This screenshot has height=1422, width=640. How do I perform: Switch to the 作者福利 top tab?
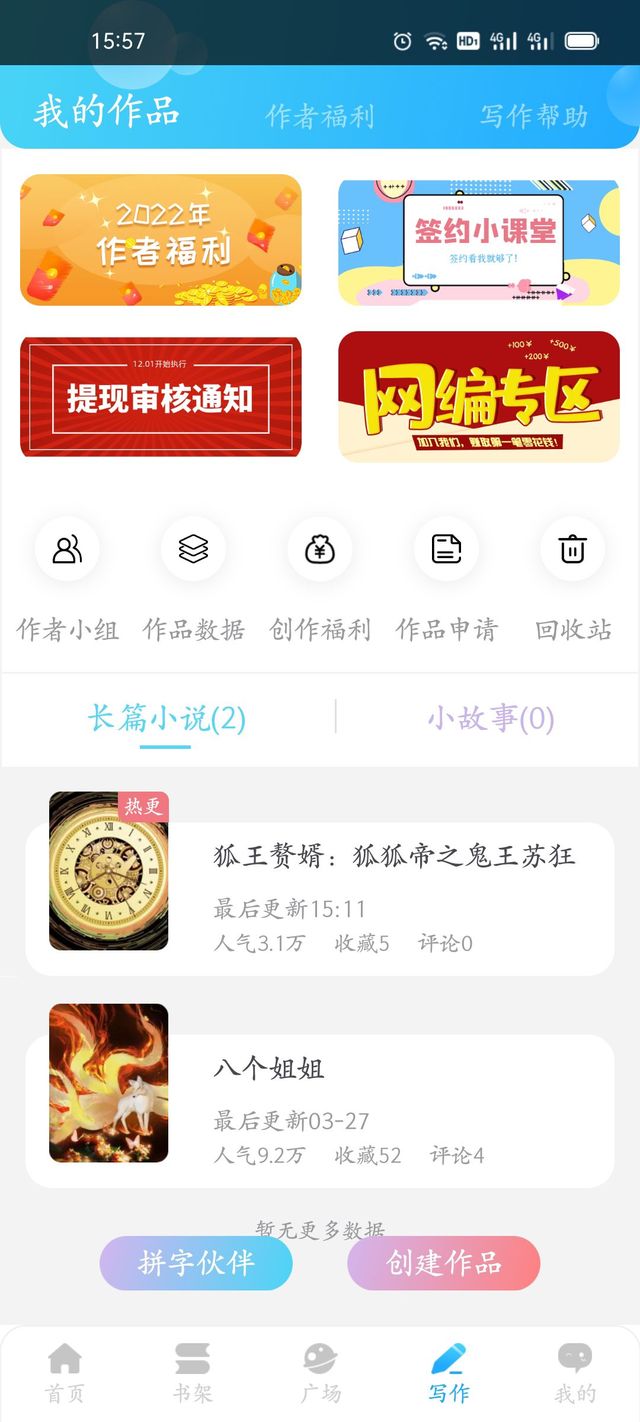pyautogui.click(x=320, y=116)
